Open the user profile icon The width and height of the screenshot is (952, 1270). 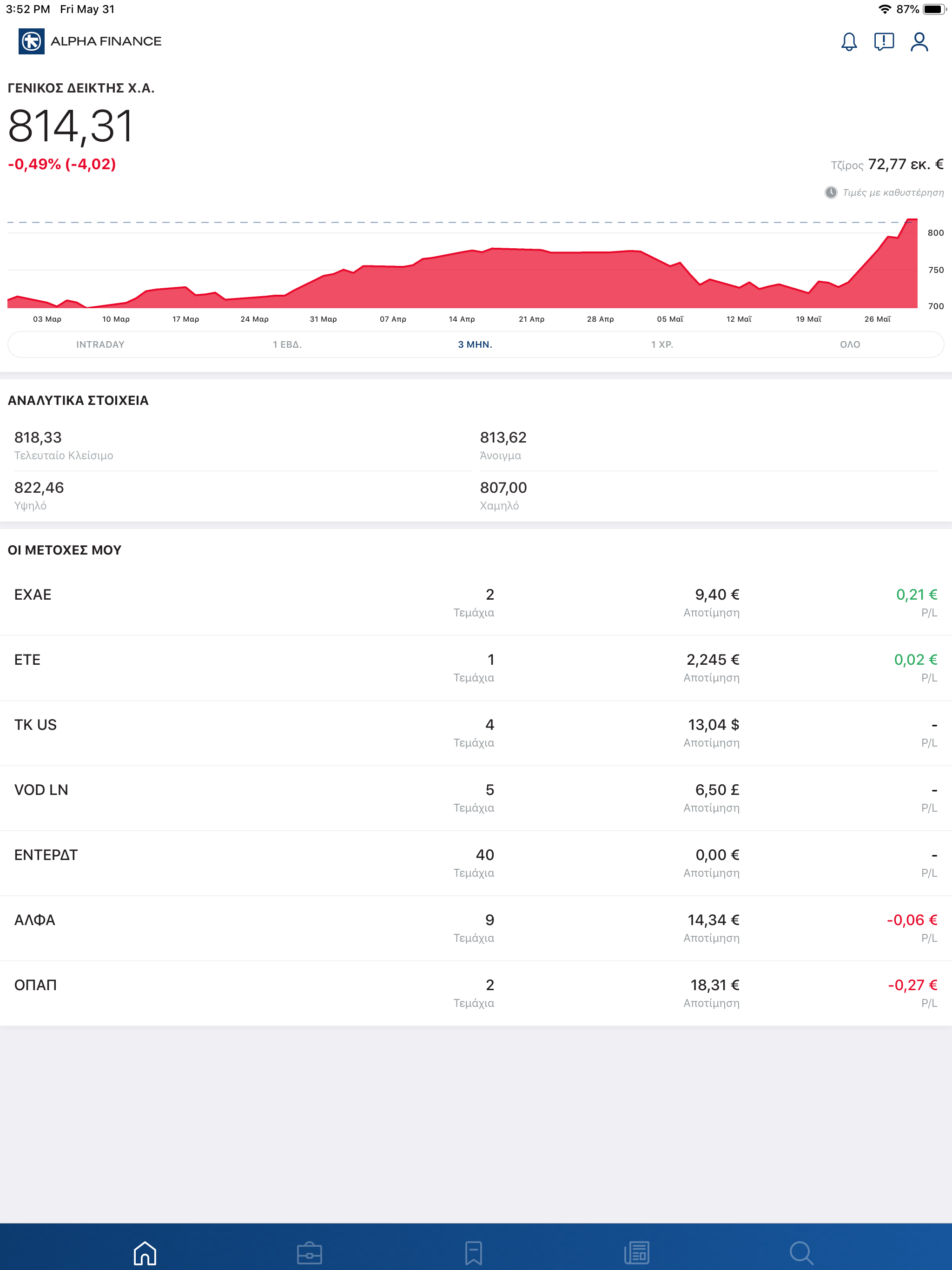click(x=919, y=41)
